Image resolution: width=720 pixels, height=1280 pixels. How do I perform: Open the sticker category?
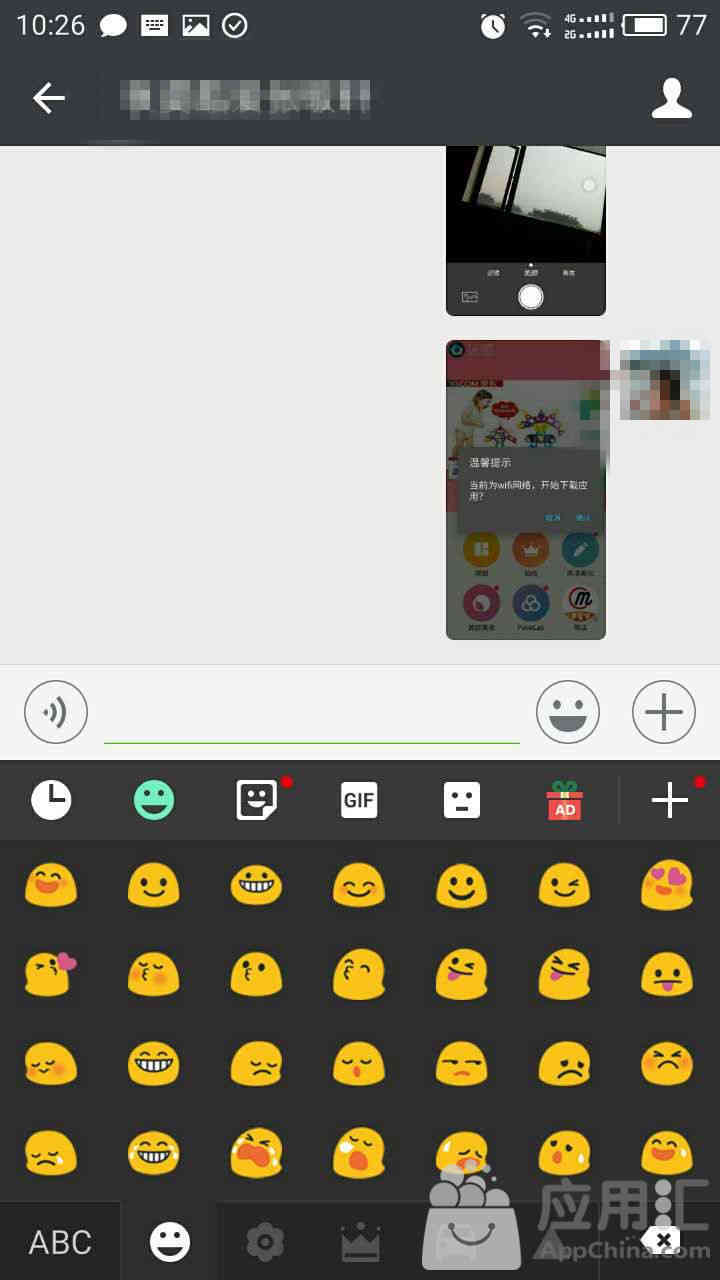tap(257, 800)
